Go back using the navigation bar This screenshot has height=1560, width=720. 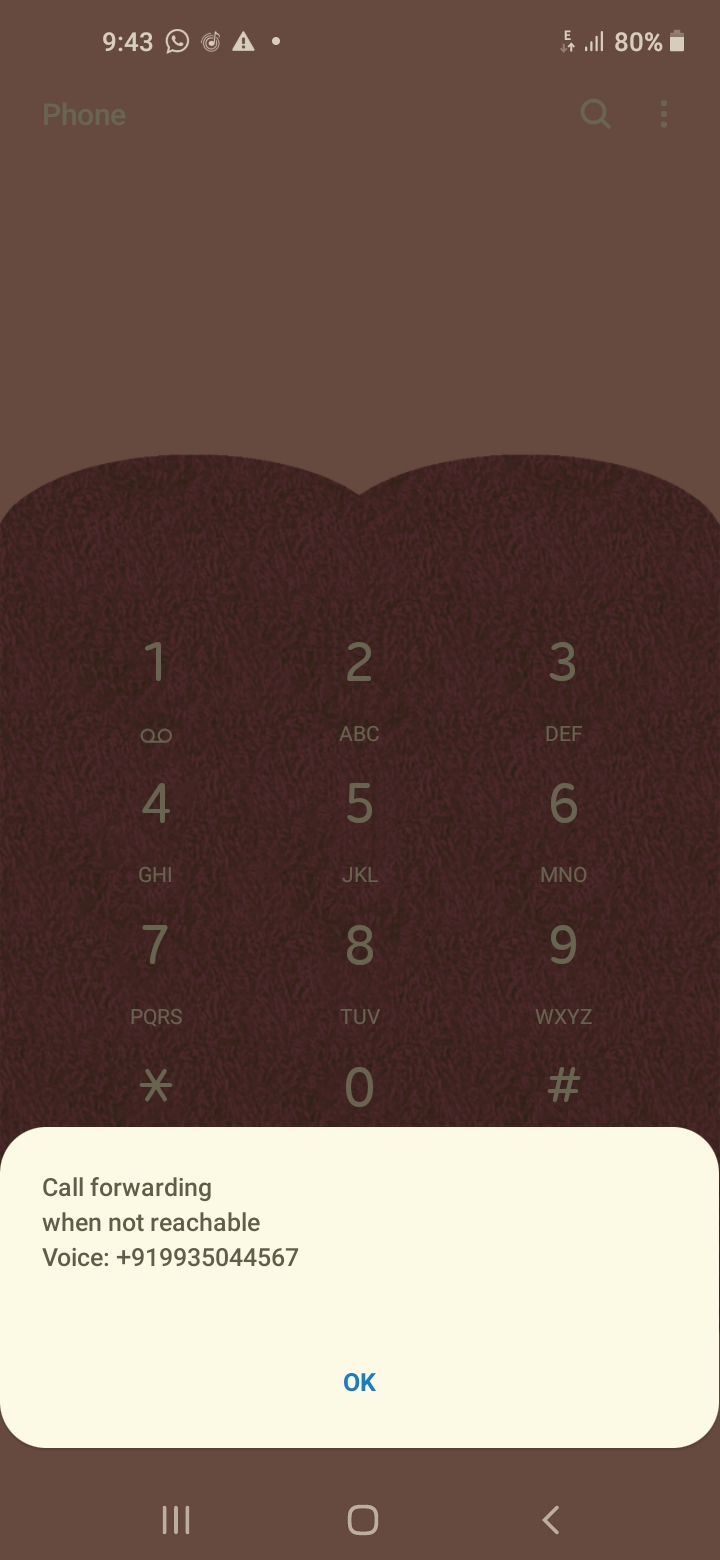(x=550, y=1520)
